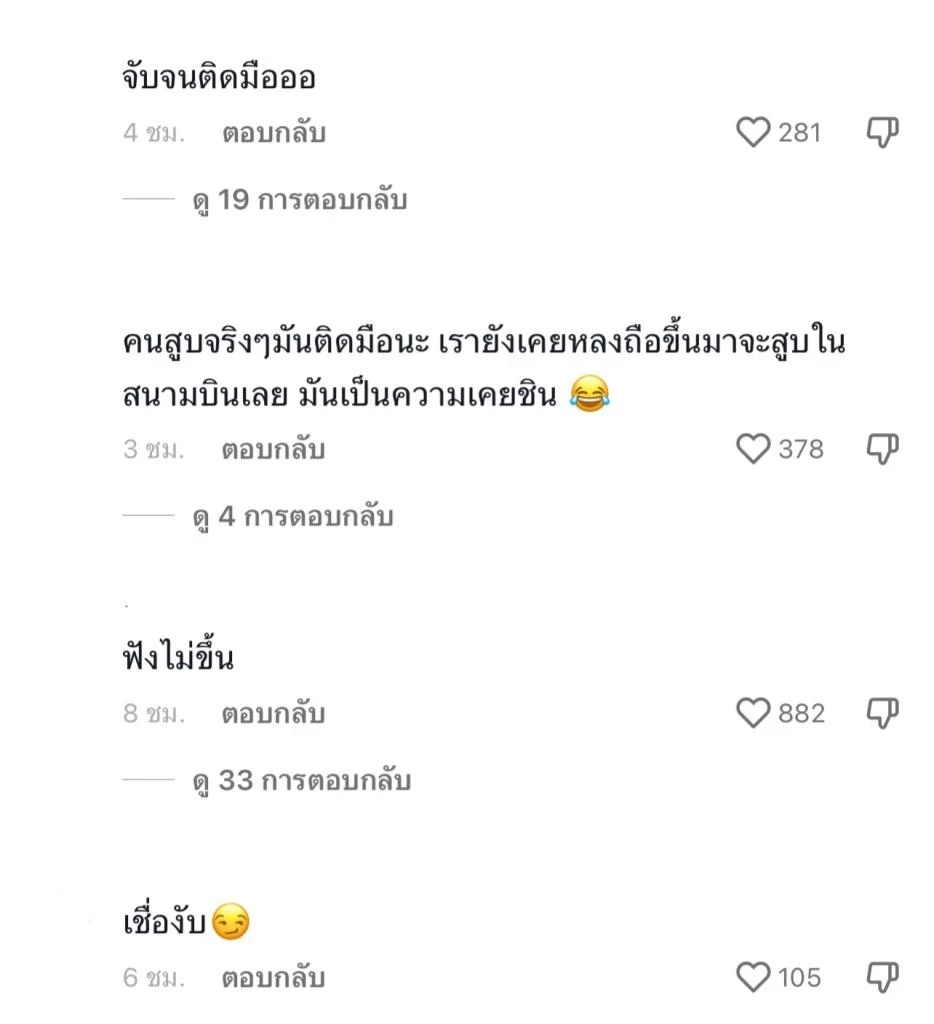Tap 'ตอบกลับ' under the 378-likes comment
The image size is (934, 1024).
tap(272, 449)
